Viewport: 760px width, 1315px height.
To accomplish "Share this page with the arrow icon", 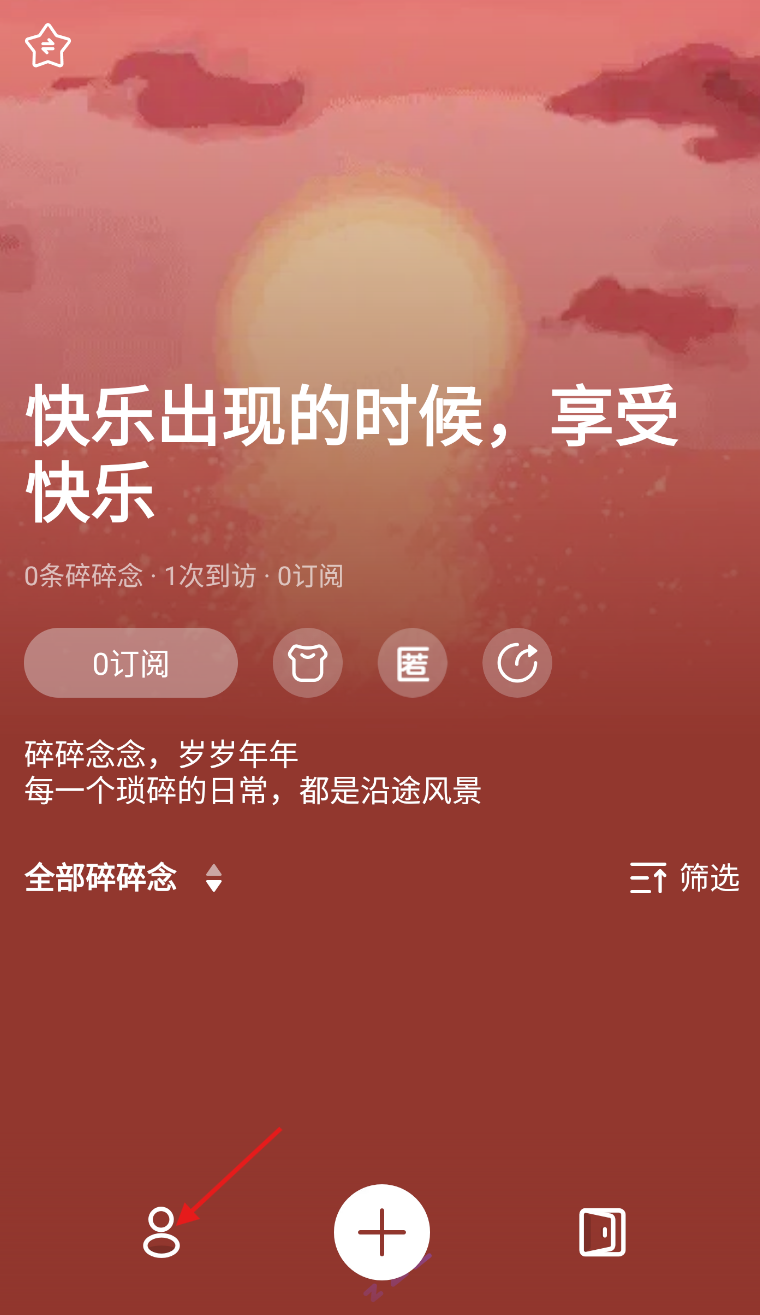I will coord(517,663).
